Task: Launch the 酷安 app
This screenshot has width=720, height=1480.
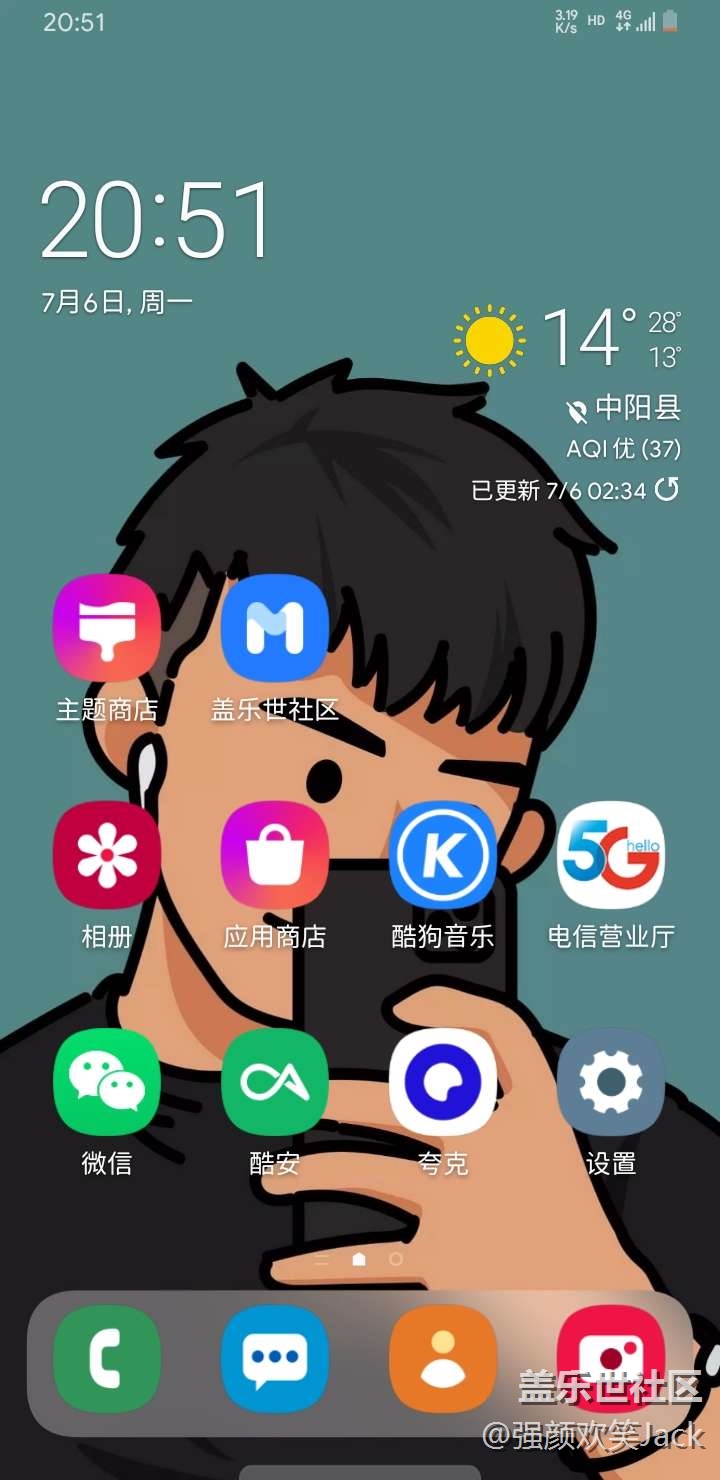Action: click(x=275, y=1082)
